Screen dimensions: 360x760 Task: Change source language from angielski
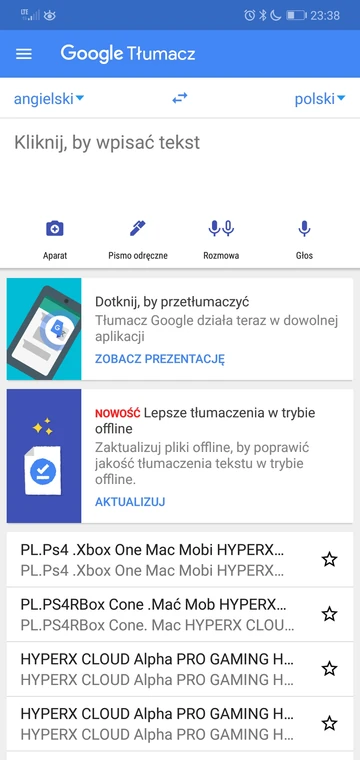[x=48, y=99]
